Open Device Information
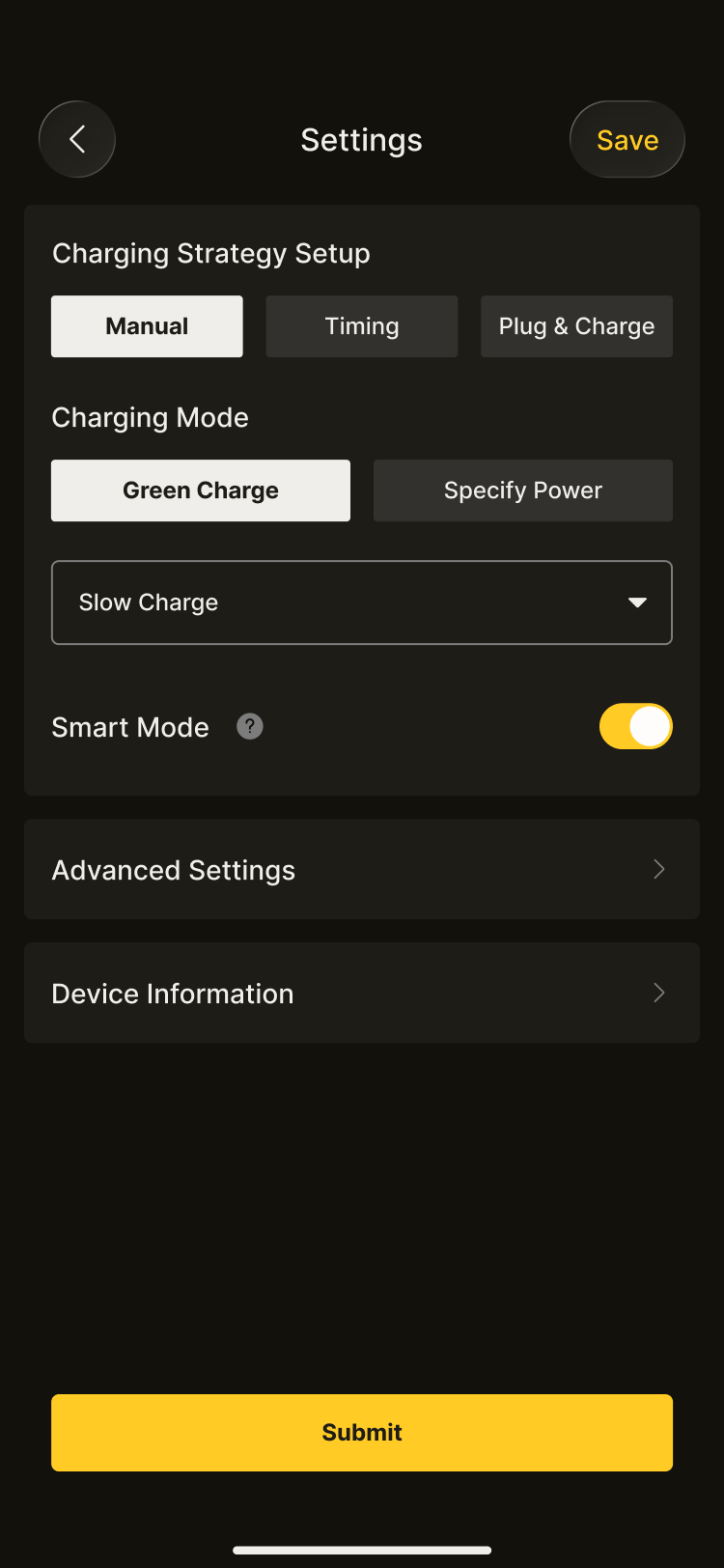The height and width of the screenshot is (1568, 724). pos(362,993)
